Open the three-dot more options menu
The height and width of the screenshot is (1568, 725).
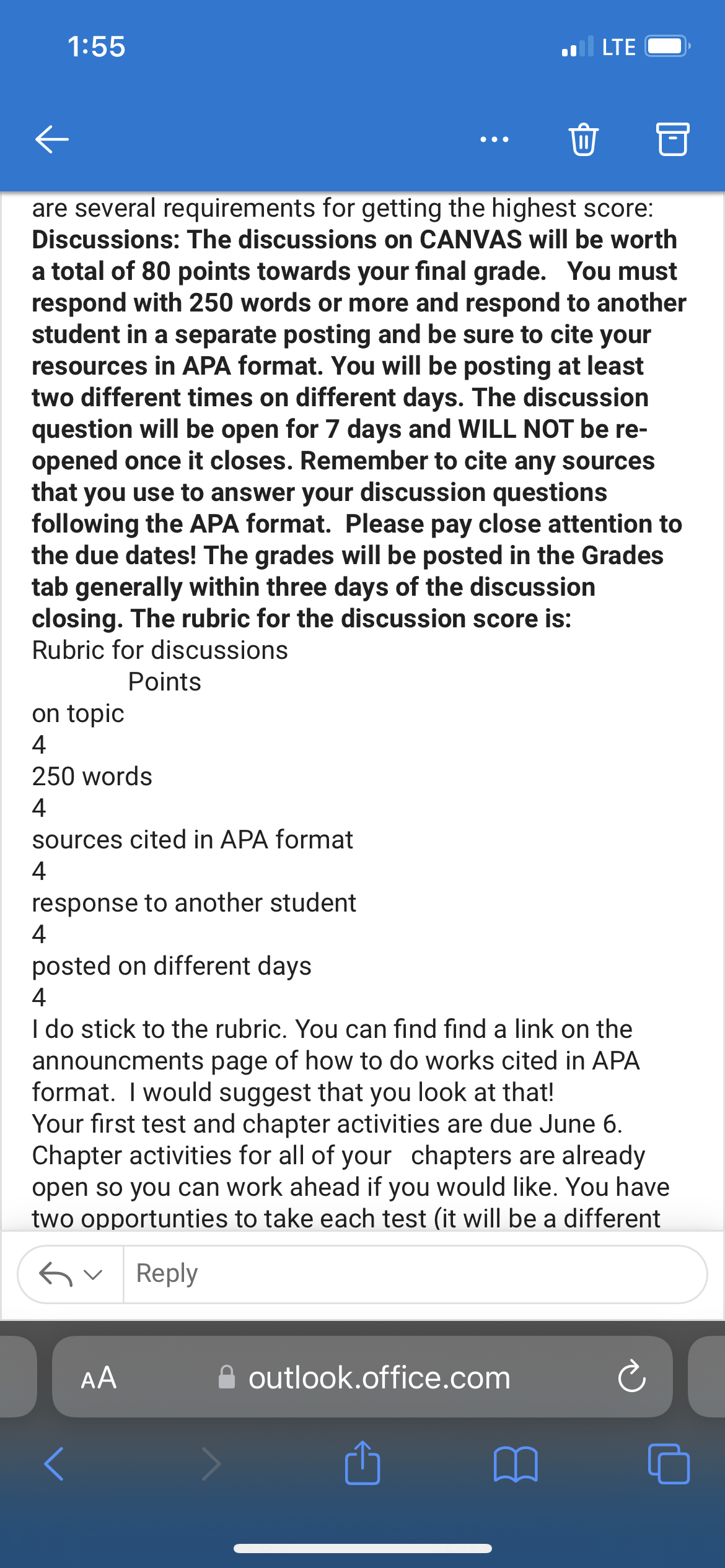[494, 139]
